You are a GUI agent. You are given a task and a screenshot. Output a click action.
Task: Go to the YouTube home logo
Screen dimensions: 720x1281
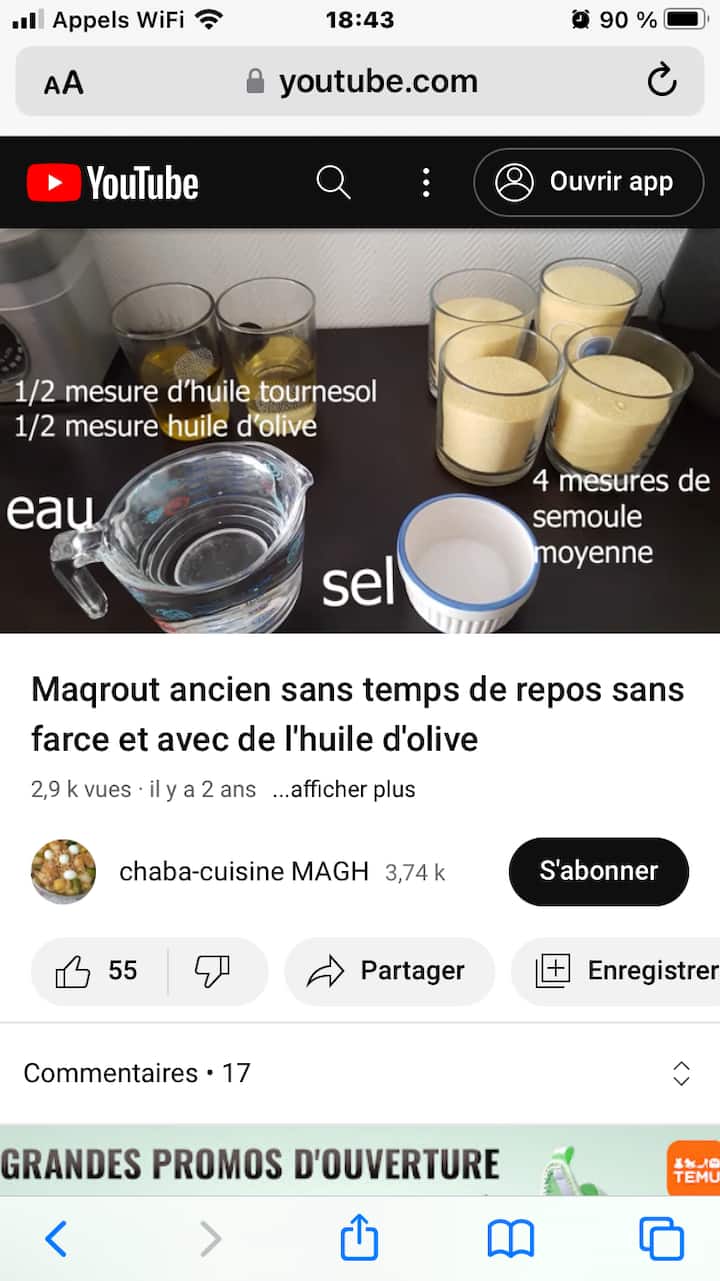pos(113,183)
